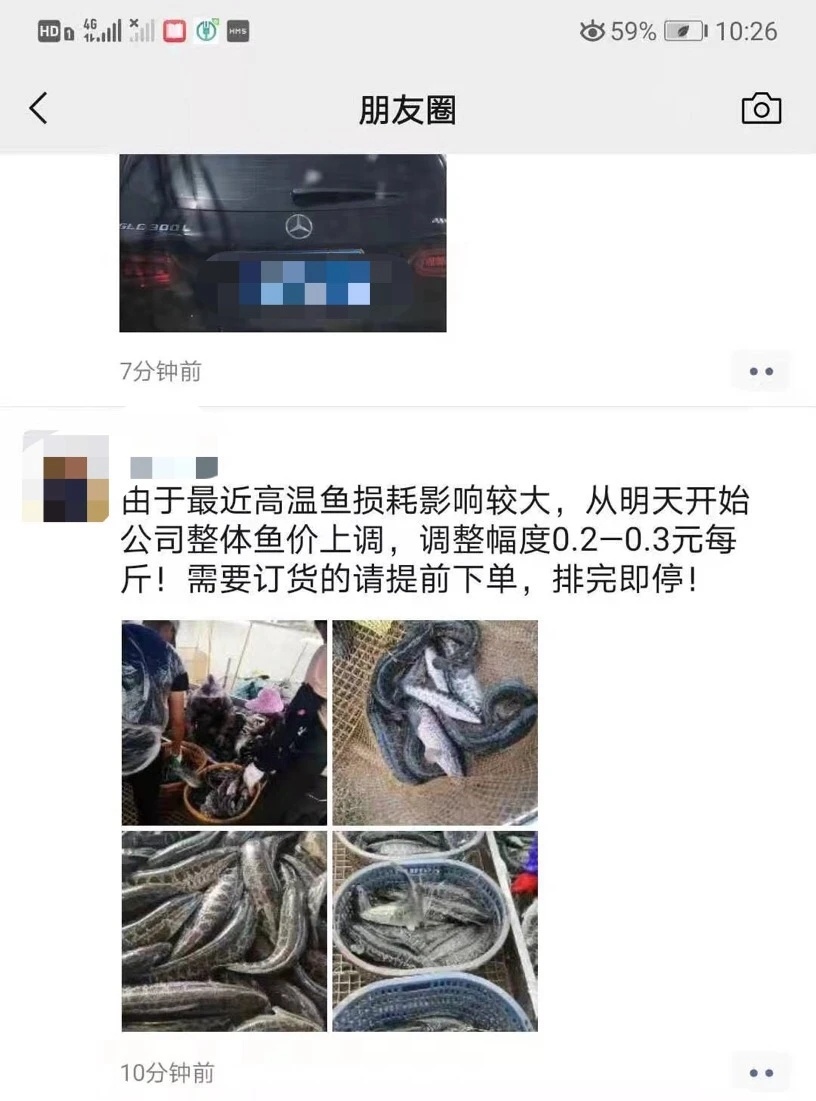View the photo of people sorting fish
This screenshot has width=816, height=1101.
pos(224,722)
